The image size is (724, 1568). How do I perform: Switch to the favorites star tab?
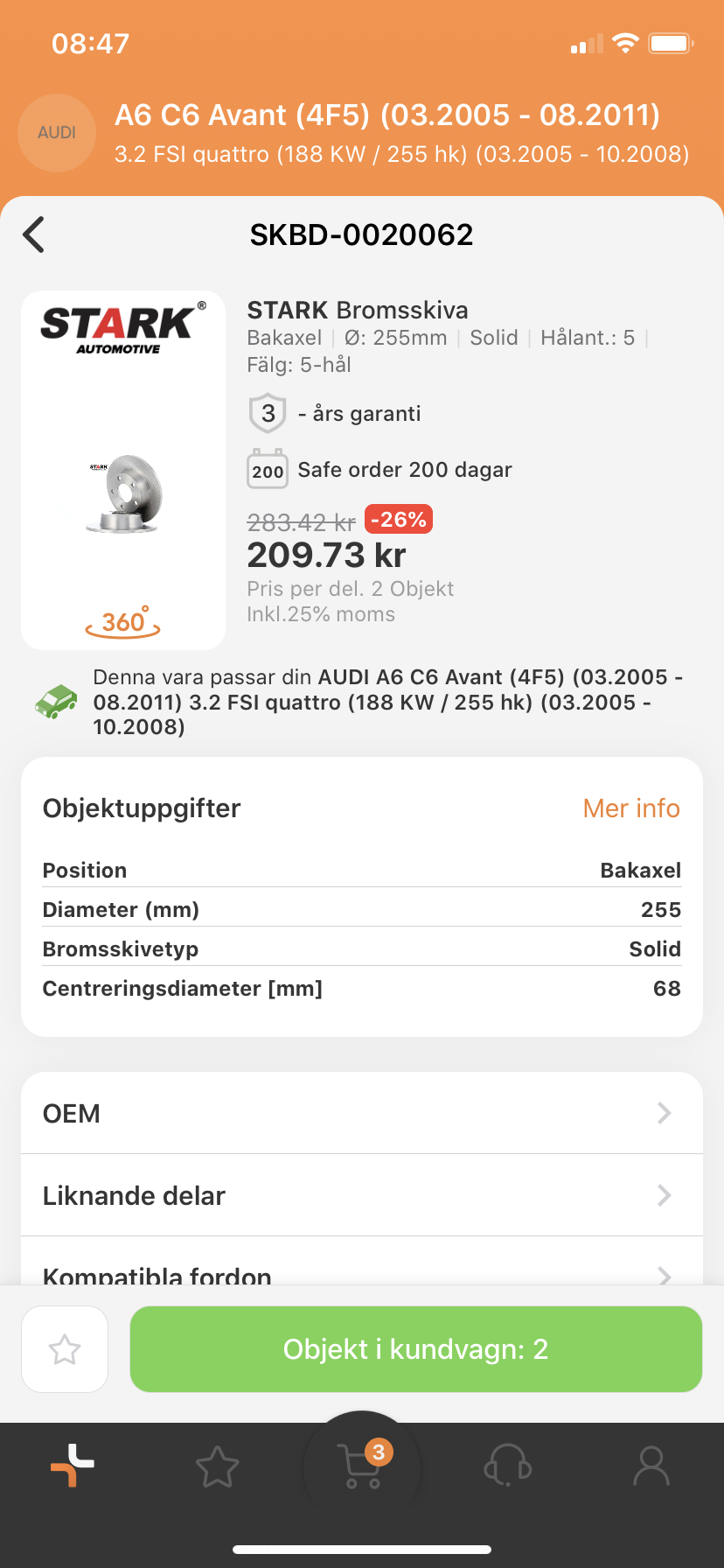(x=217, y=1466)
